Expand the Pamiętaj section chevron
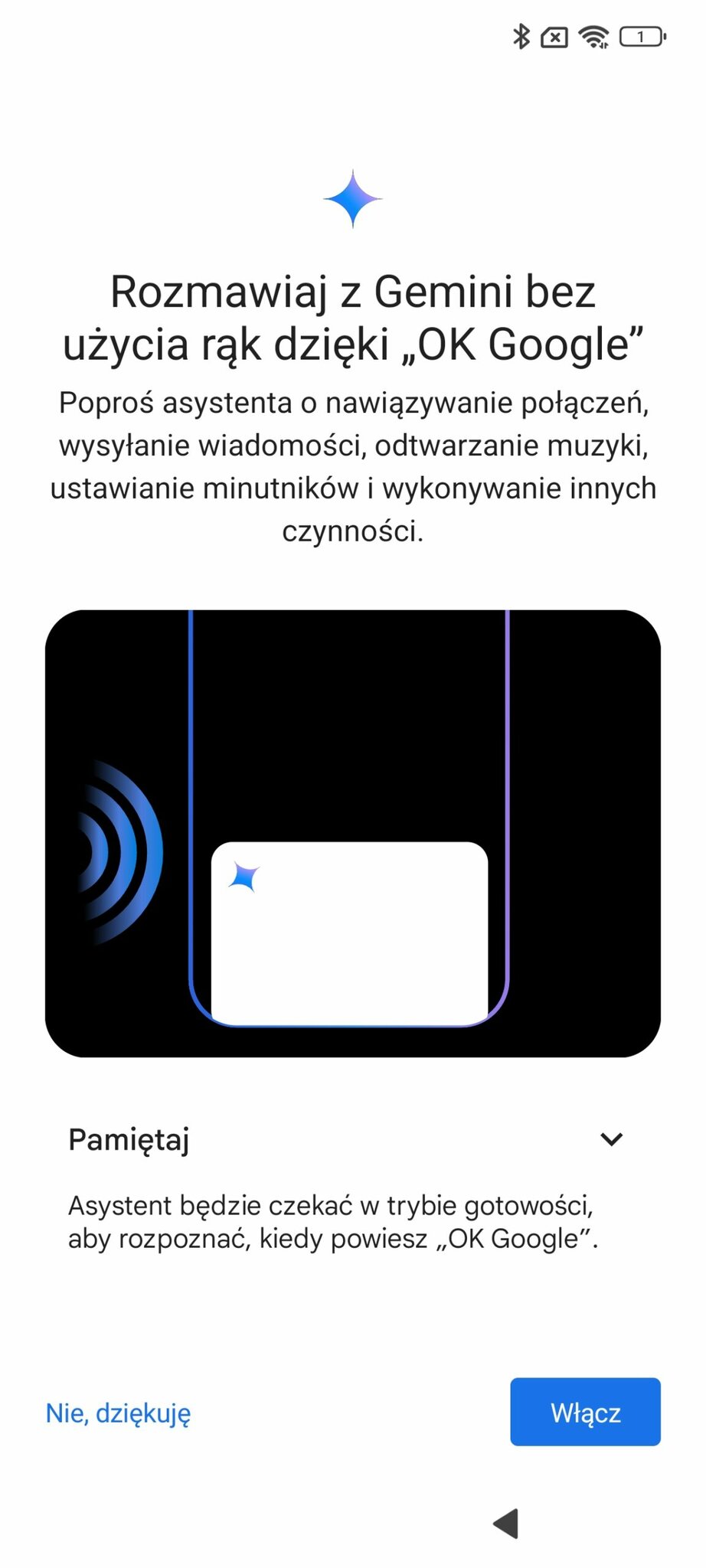706x1568 pixels. (x=611, y=1139)
